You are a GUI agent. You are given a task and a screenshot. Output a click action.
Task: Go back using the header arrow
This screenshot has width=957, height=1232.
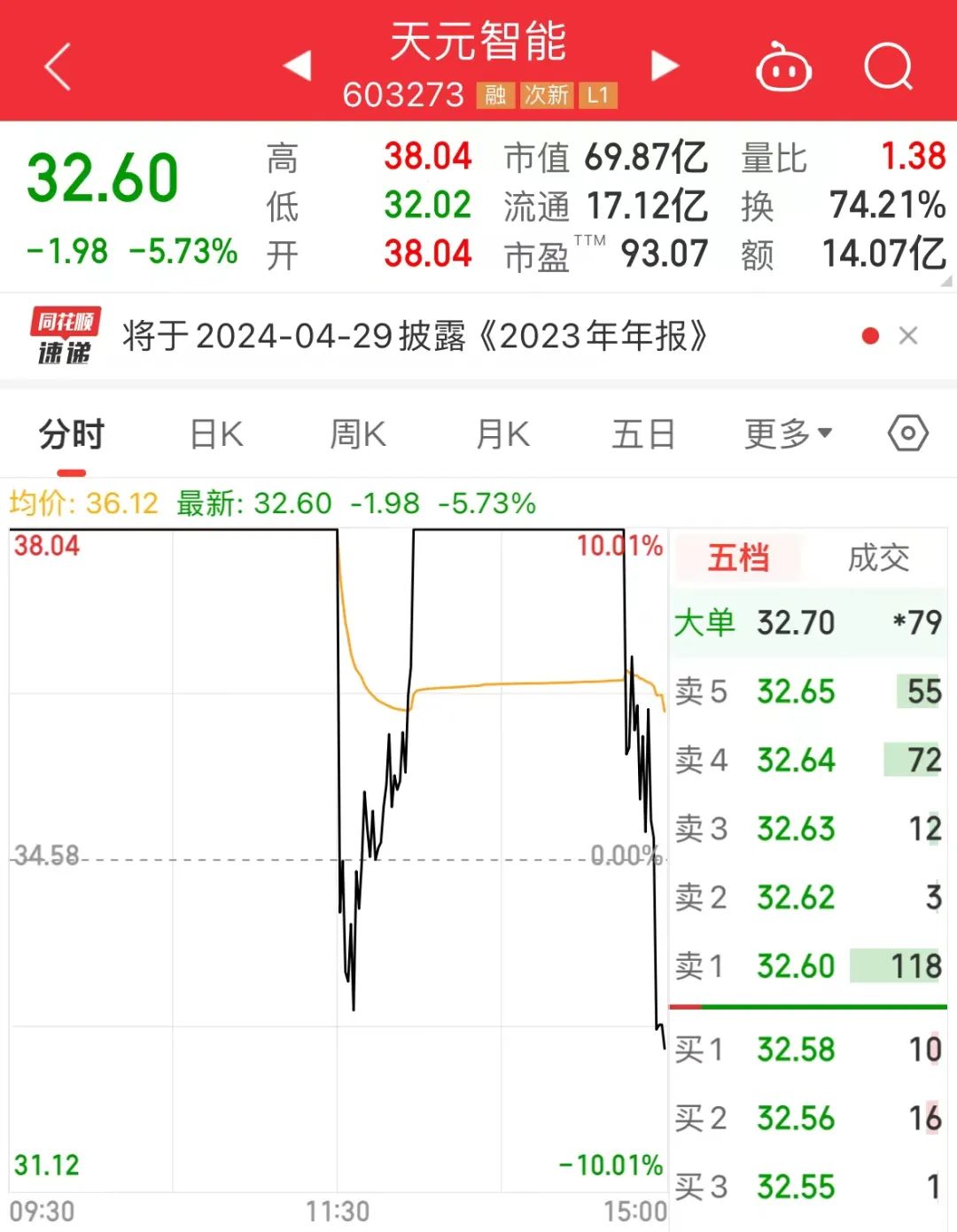58,67
